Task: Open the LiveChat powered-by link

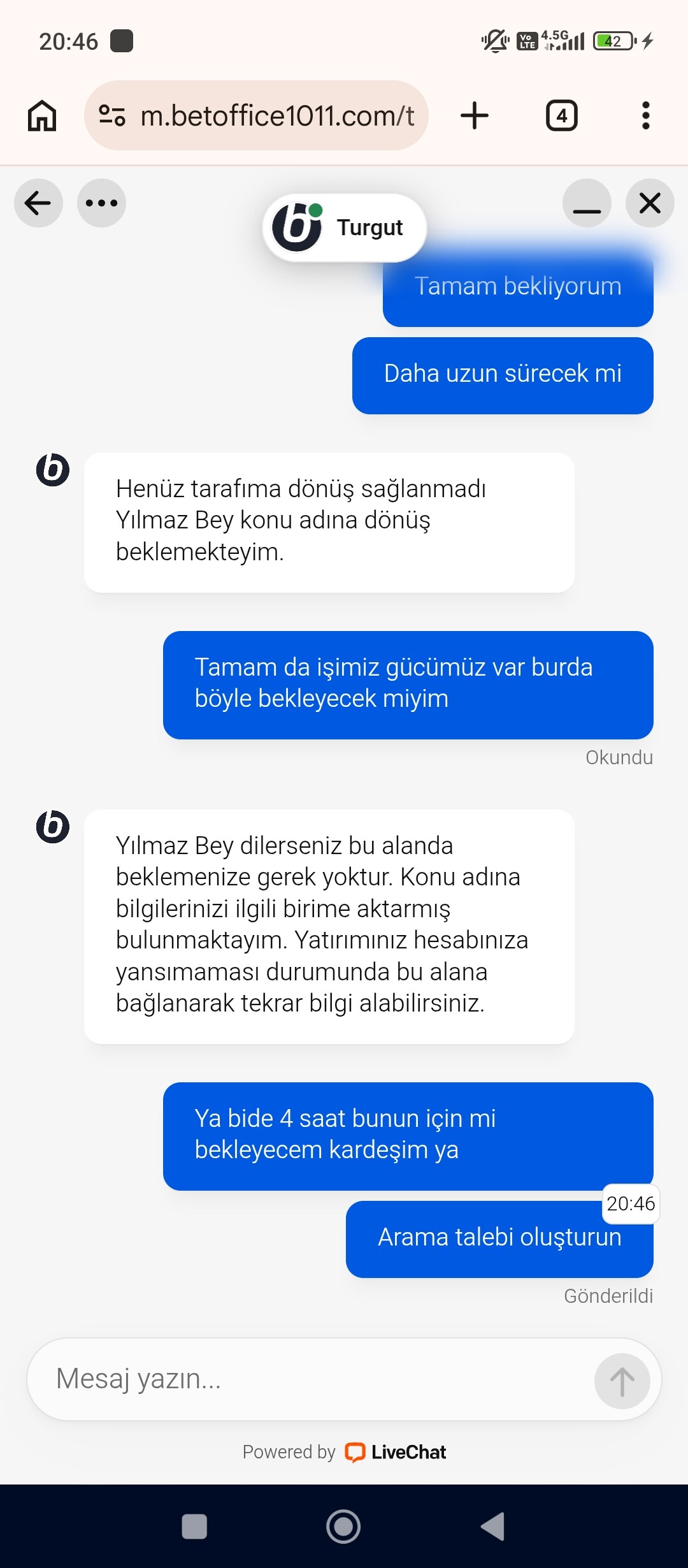Action: point(344,1452)
